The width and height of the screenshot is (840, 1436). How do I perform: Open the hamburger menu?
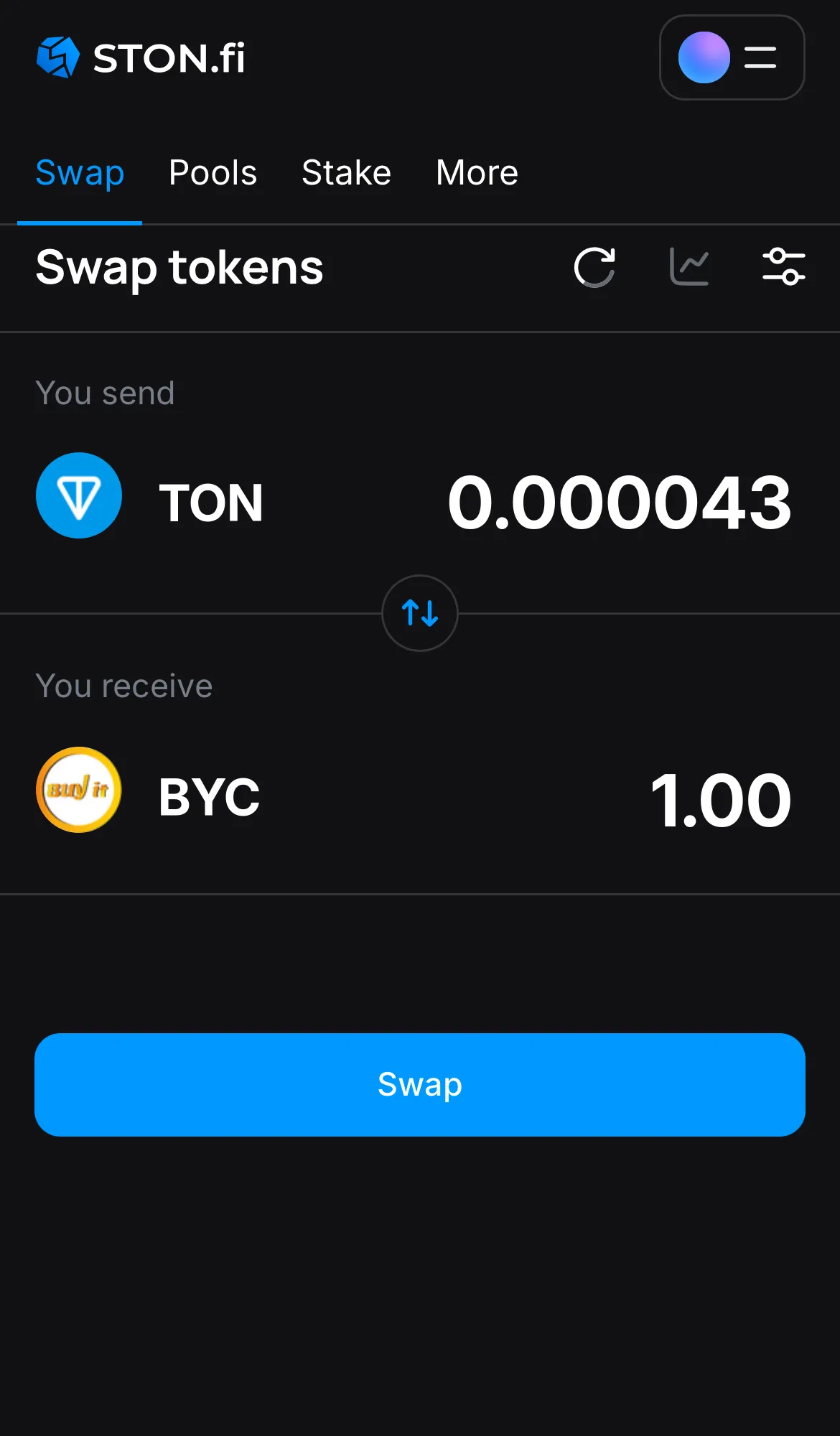coord(759,58)
